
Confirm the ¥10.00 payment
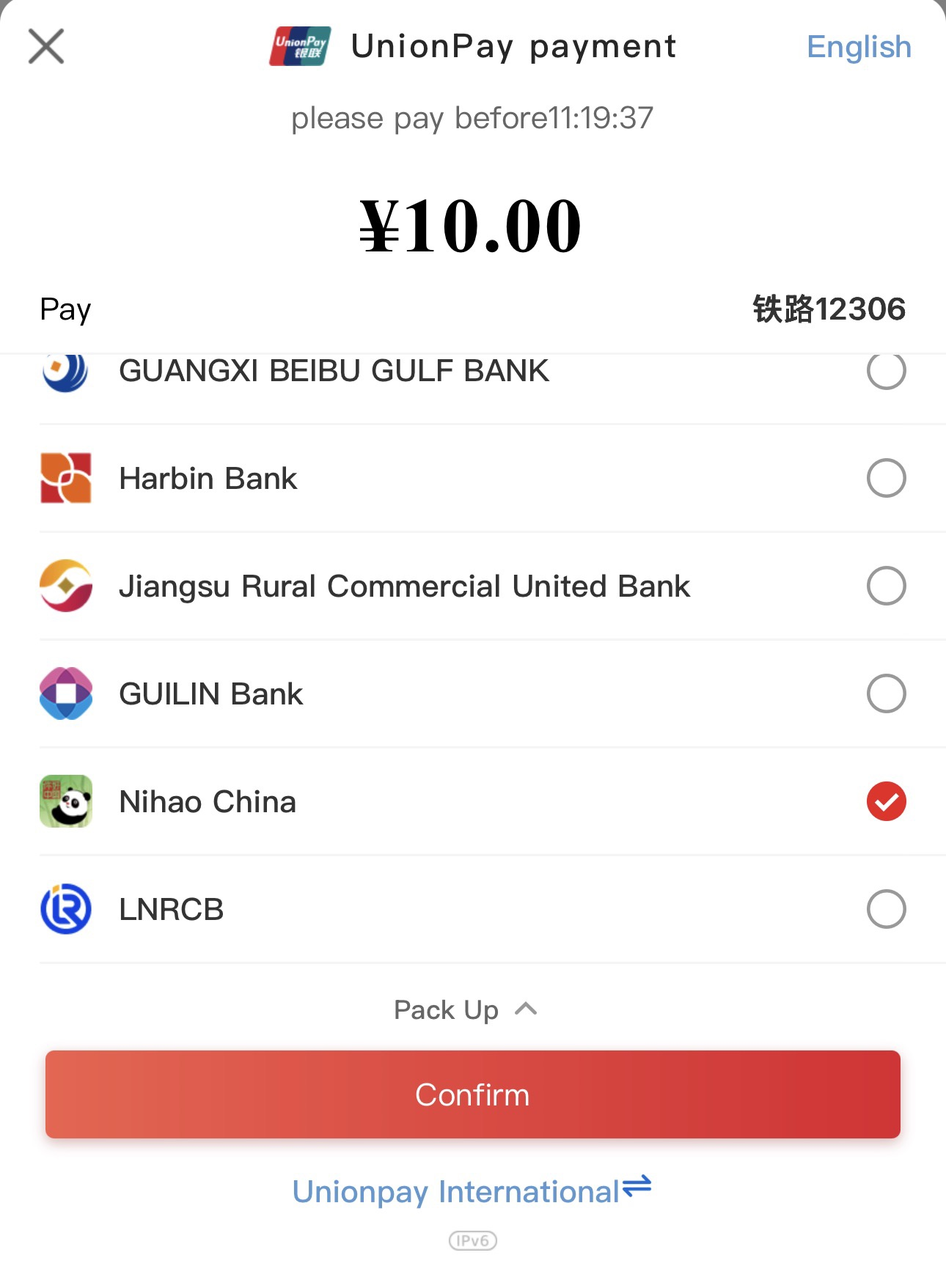[x=472, y=1094]
